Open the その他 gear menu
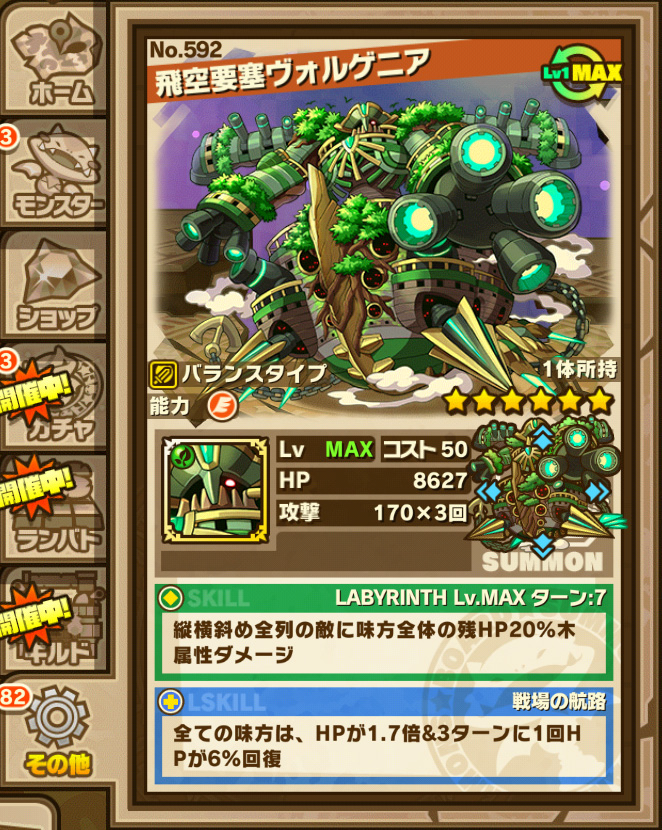Viewport: 662px width, 830px height. pyautogui.click(x=58, y=730)
